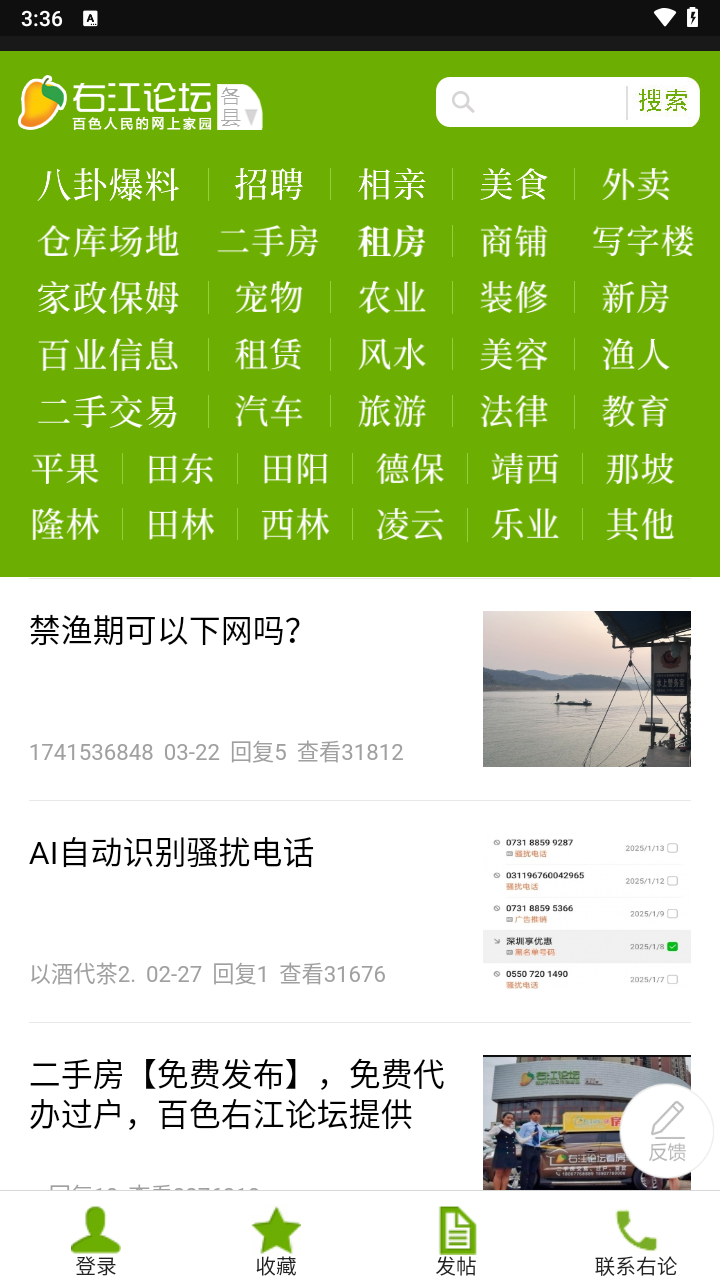Screen dimensions: 720x1280
Task: Open the 宠物 category
Action: click(269, 298)
